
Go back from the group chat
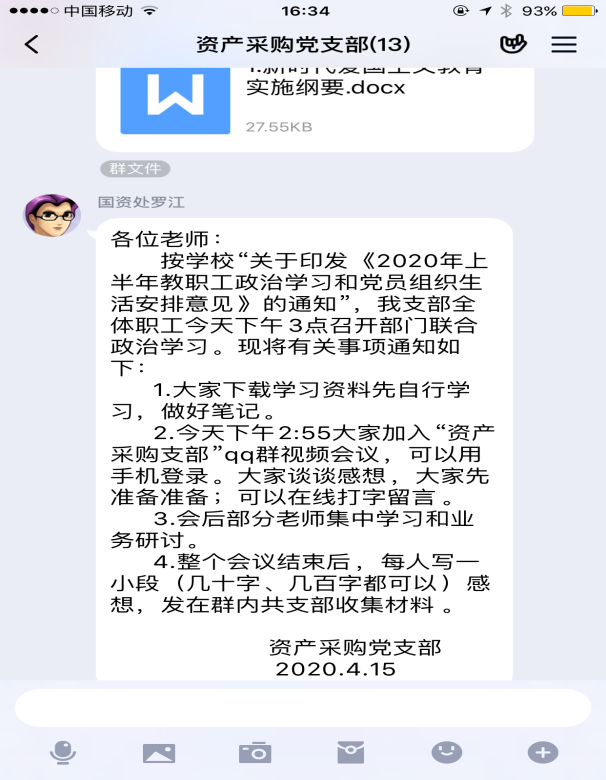[32, 44]
